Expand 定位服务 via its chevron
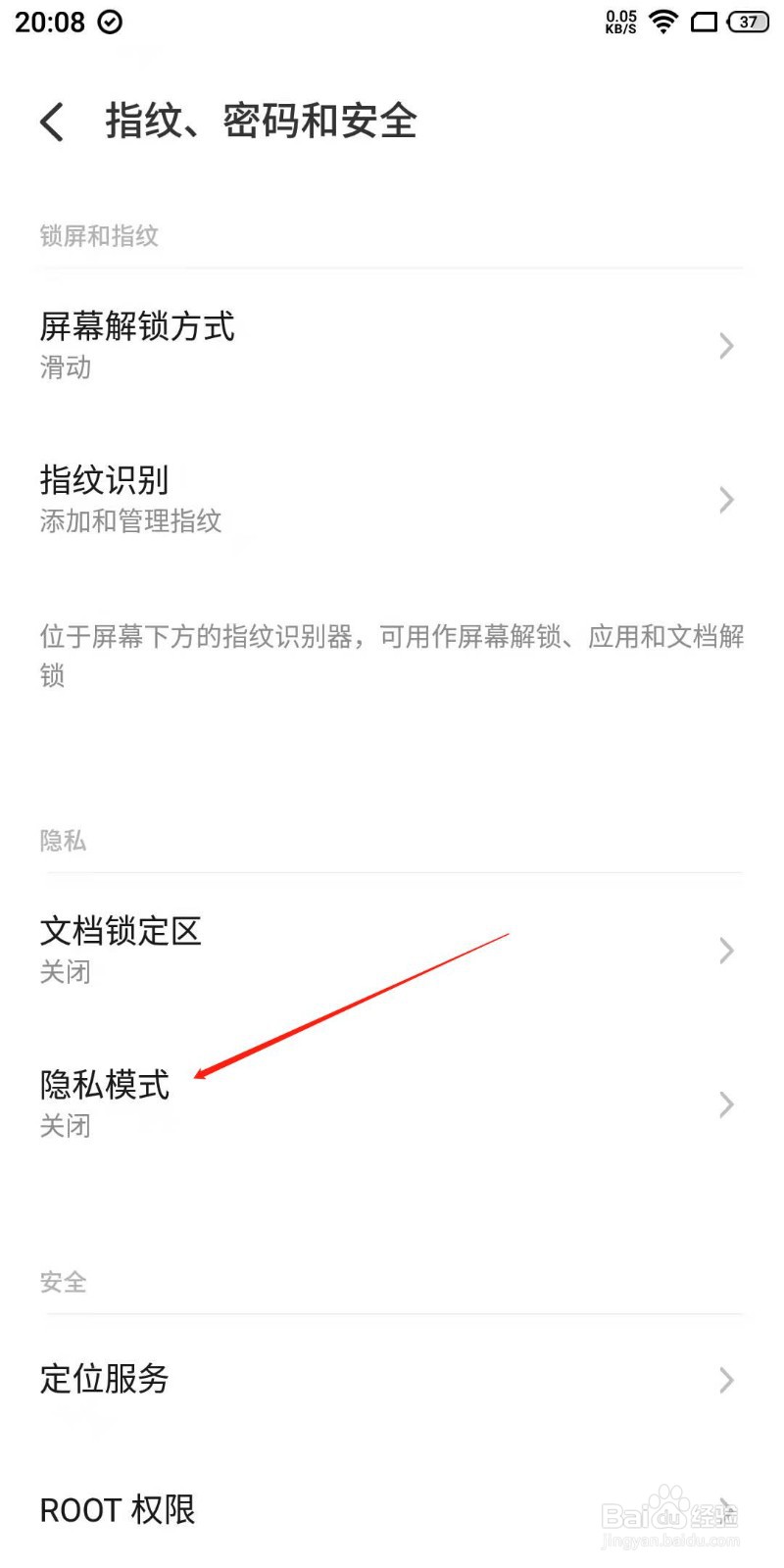Image resolution: width=784 pixels, height=1568 pixels. [x=725, y=1380]
